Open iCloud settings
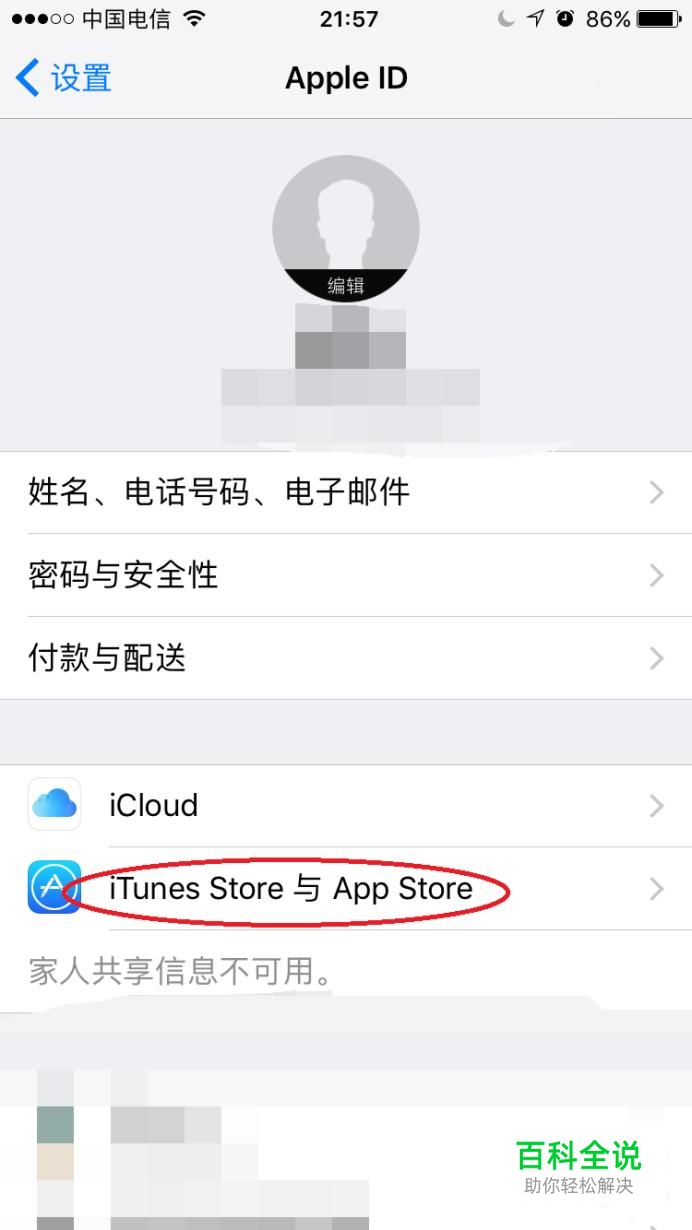Image resolution: width=692 pixels, height=1230 pixels. coord(345,806)
